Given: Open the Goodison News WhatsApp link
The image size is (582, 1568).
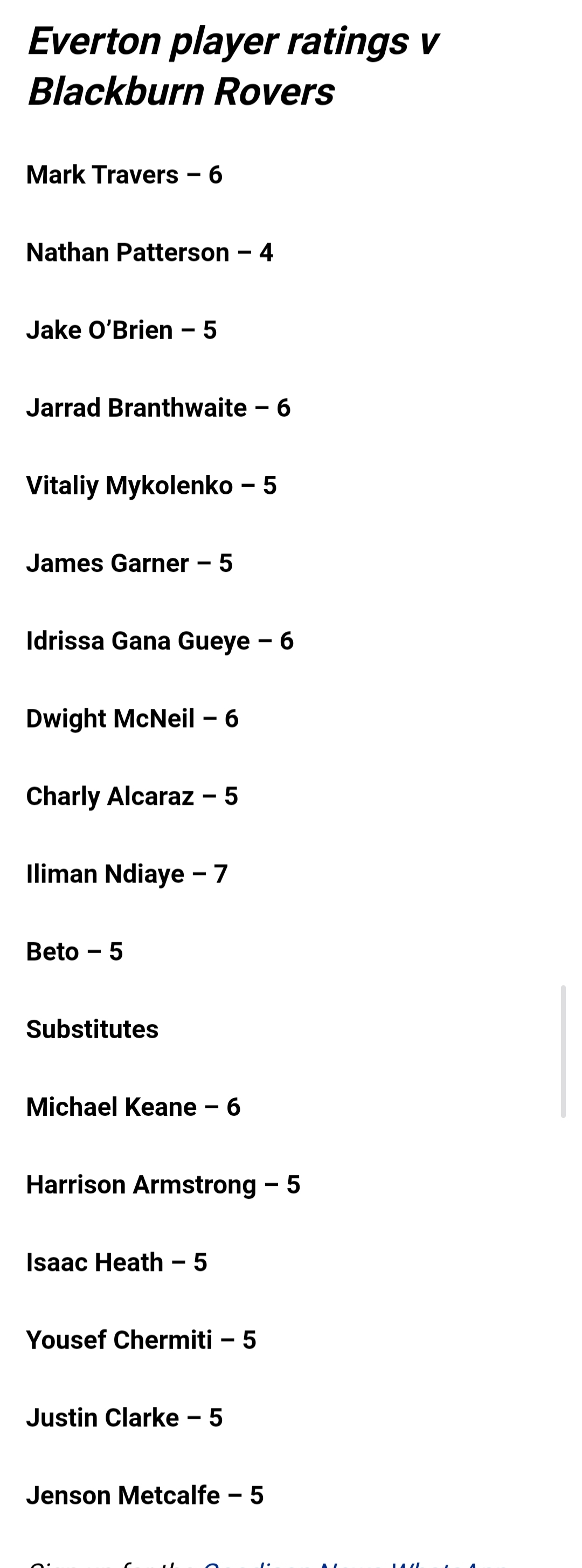Looking at the screenshot, I should coord(353,1563).
